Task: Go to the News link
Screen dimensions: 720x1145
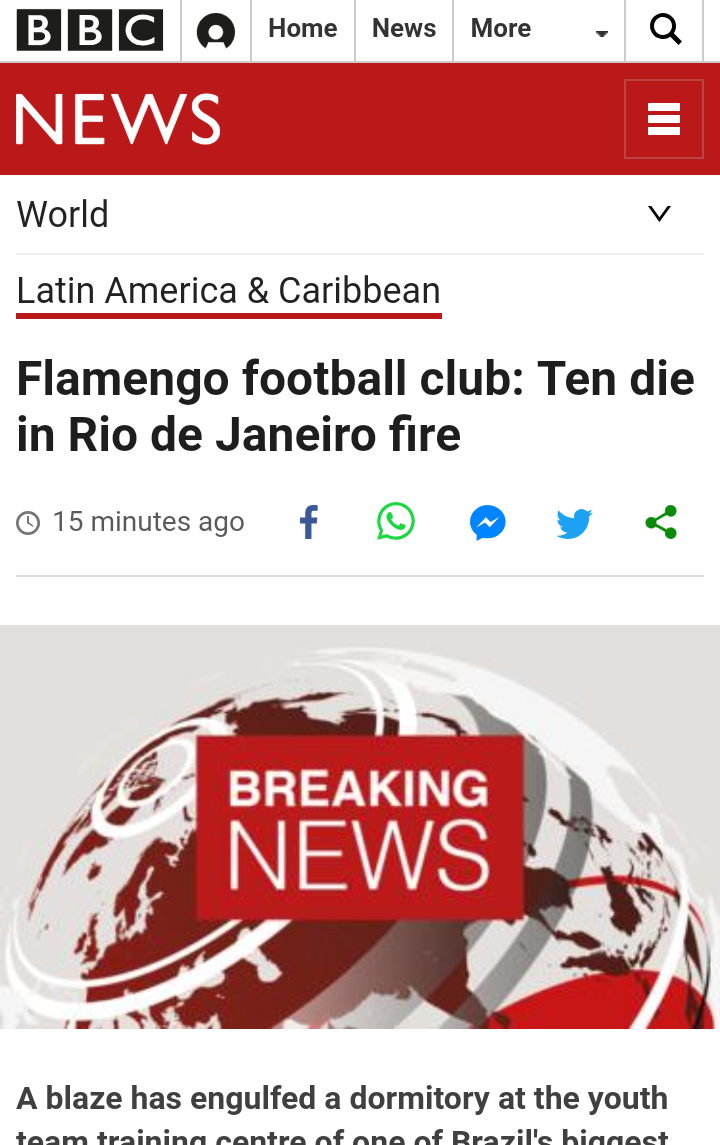Action: 404,29
